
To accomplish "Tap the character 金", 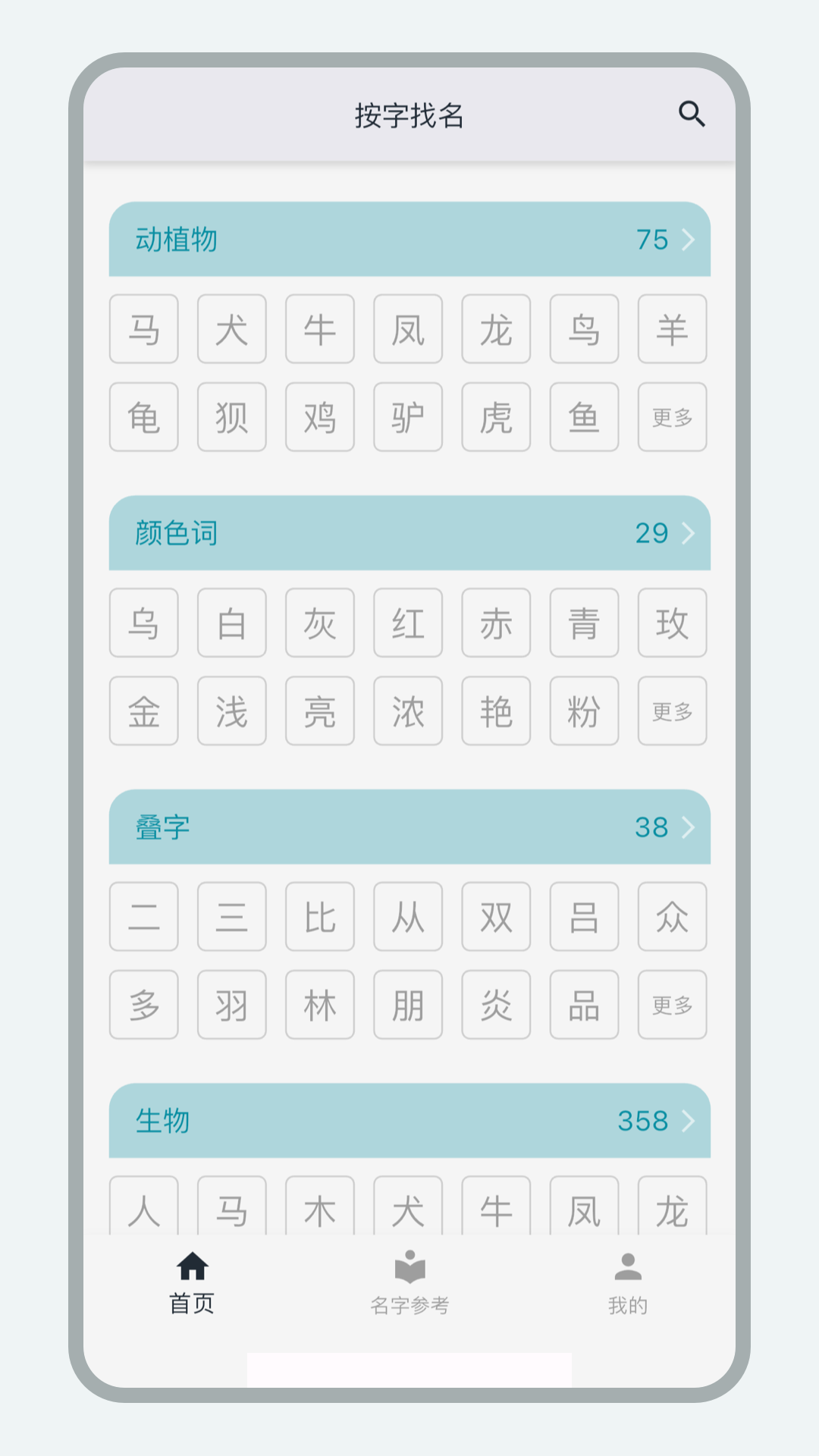I will coord(144,711).
